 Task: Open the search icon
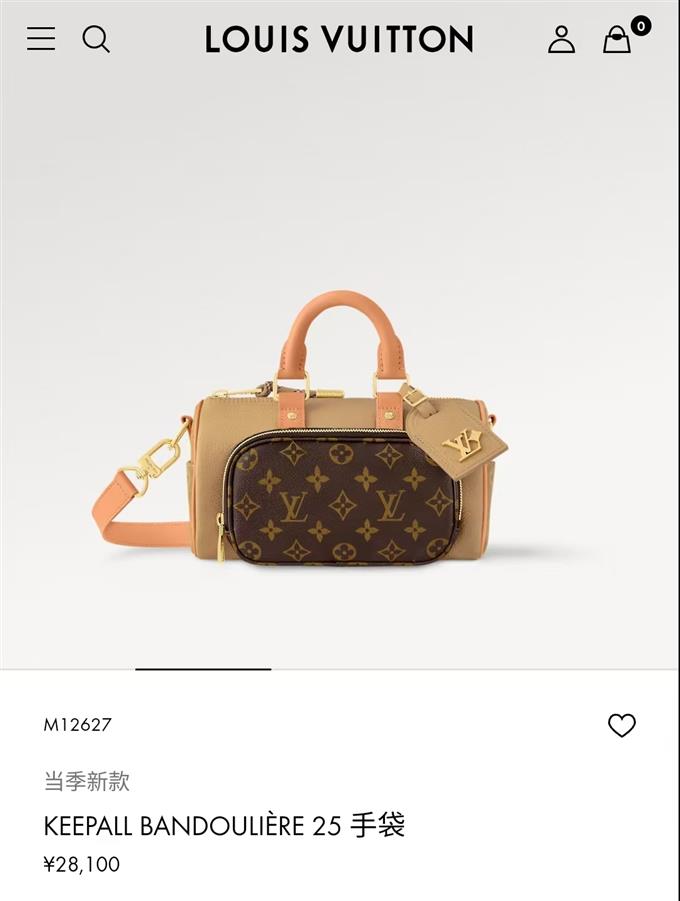click(96, 39)
